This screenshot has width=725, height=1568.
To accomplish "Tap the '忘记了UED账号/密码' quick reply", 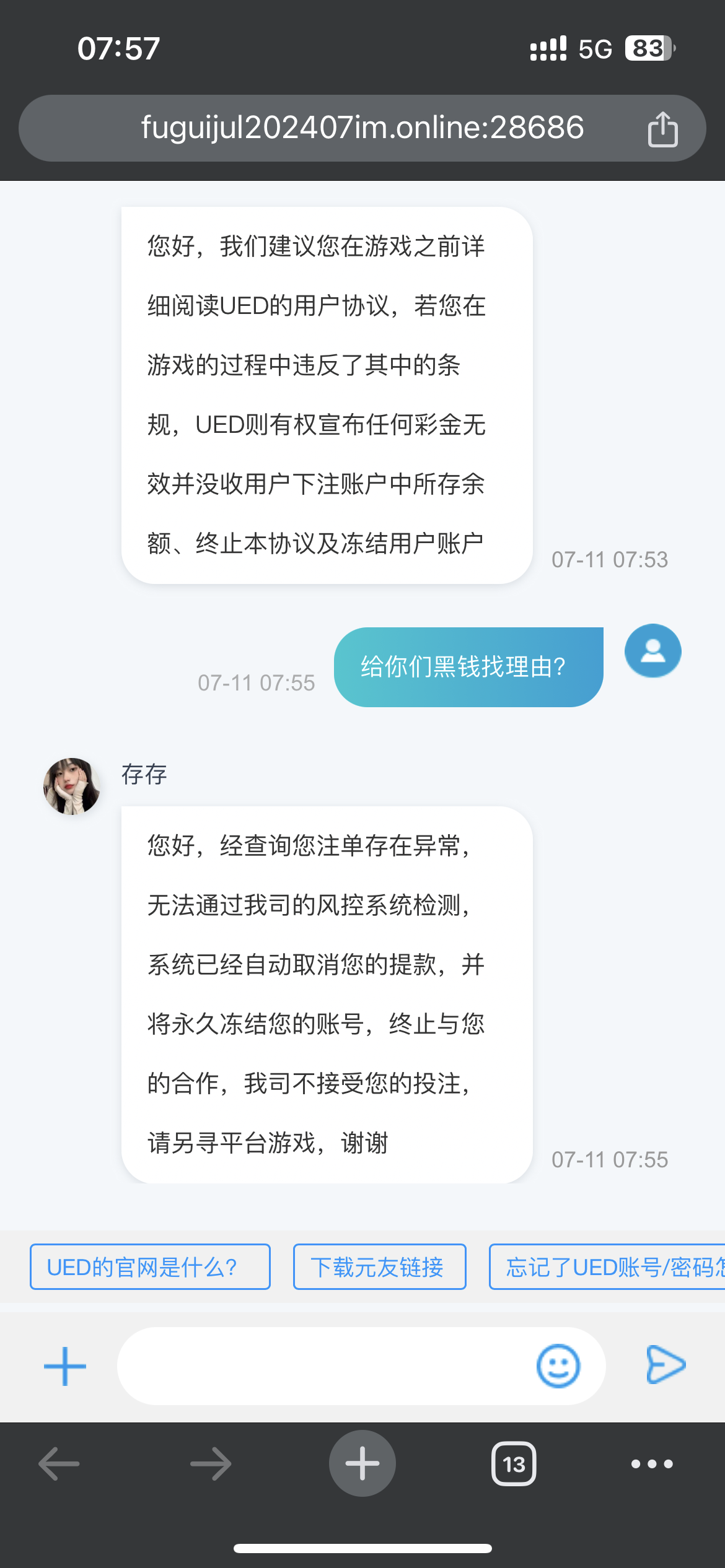I will 607,1267.
